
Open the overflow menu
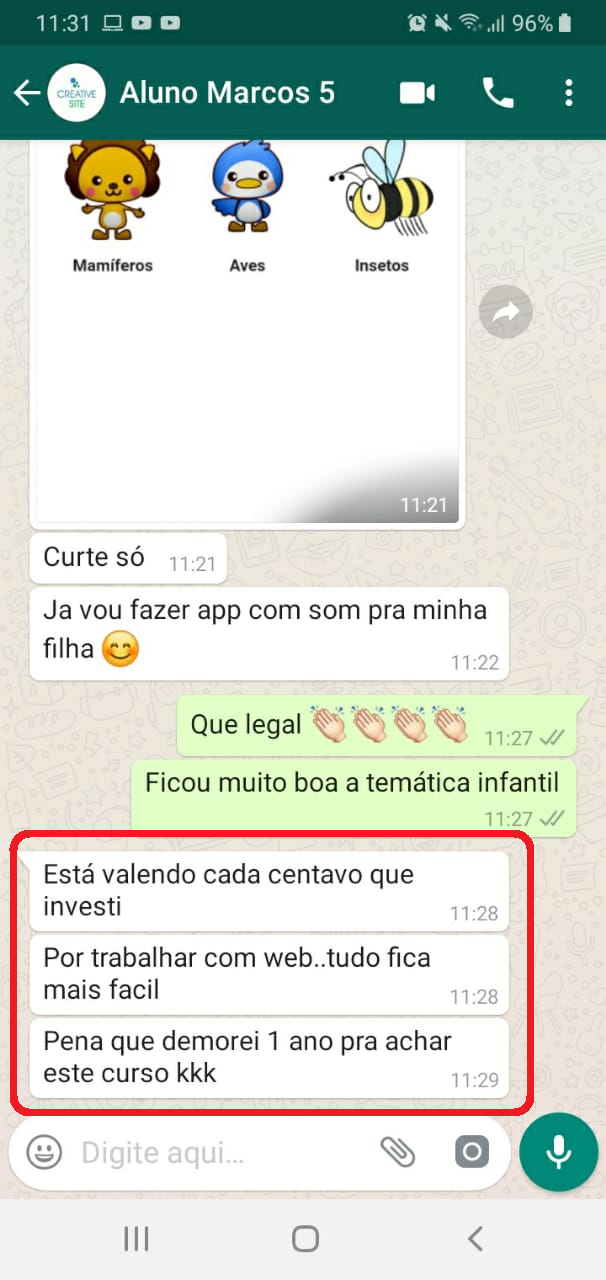(x=568, y=93)
